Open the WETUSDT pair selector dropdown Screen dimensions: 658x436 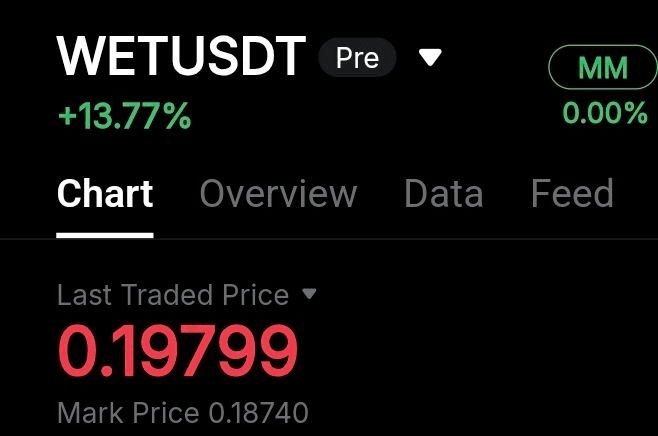[x=430, y=58]
